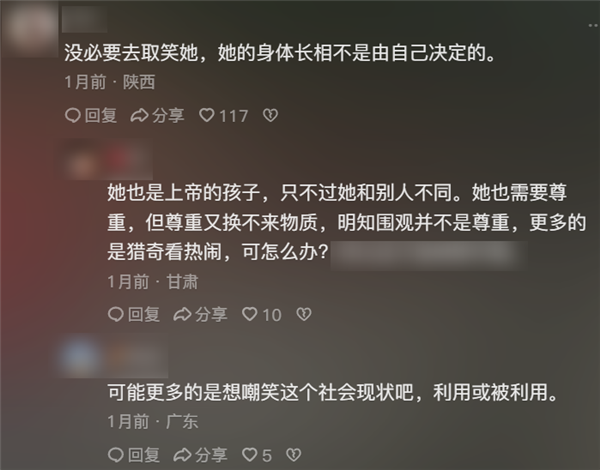Viewport: 600px width, 470px height.
Task: Share the comment from 甘肃
Action: point(200,314)
